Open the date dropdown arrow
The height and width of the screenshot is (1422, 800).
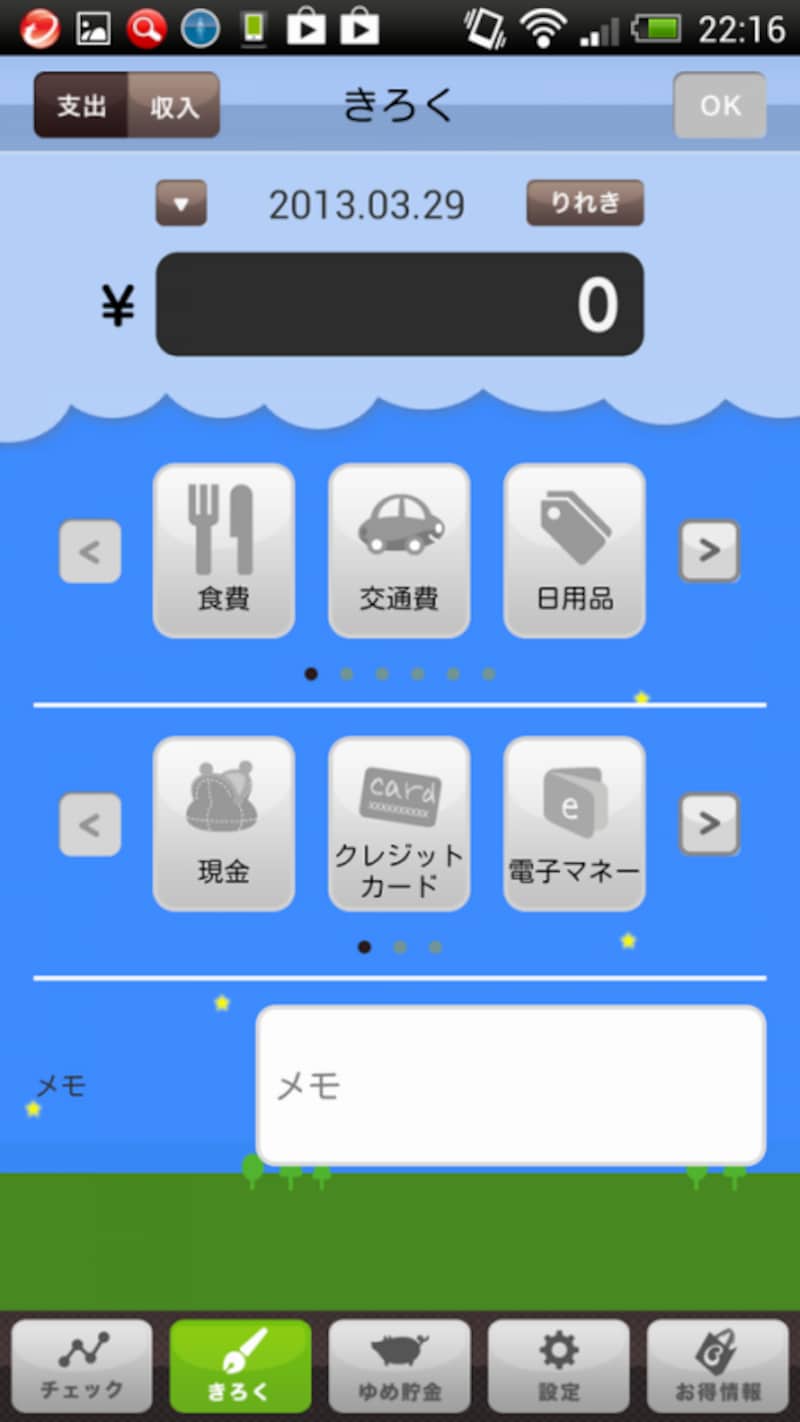(x=181, y=203)
